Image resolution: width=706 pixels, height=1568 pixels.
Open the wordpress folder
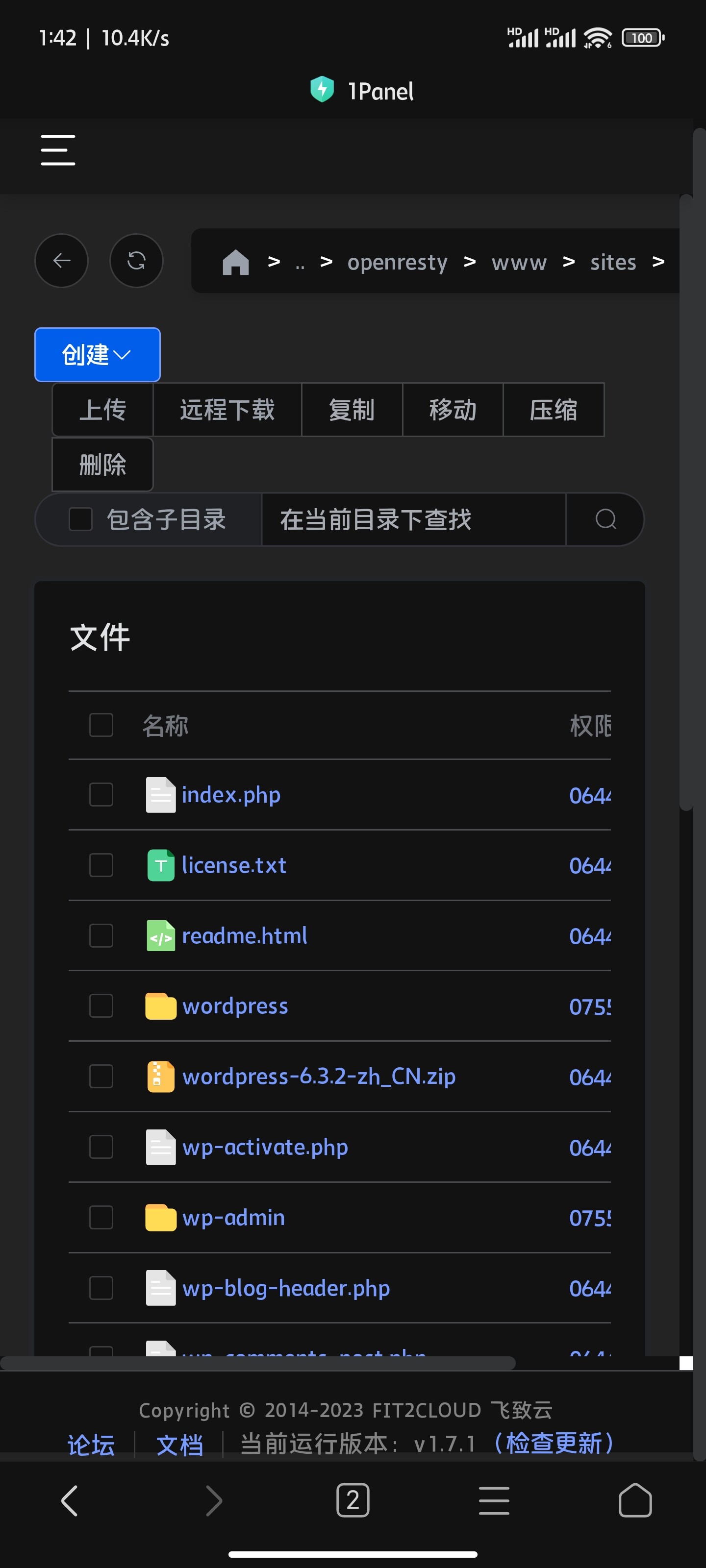(235, 1006)
